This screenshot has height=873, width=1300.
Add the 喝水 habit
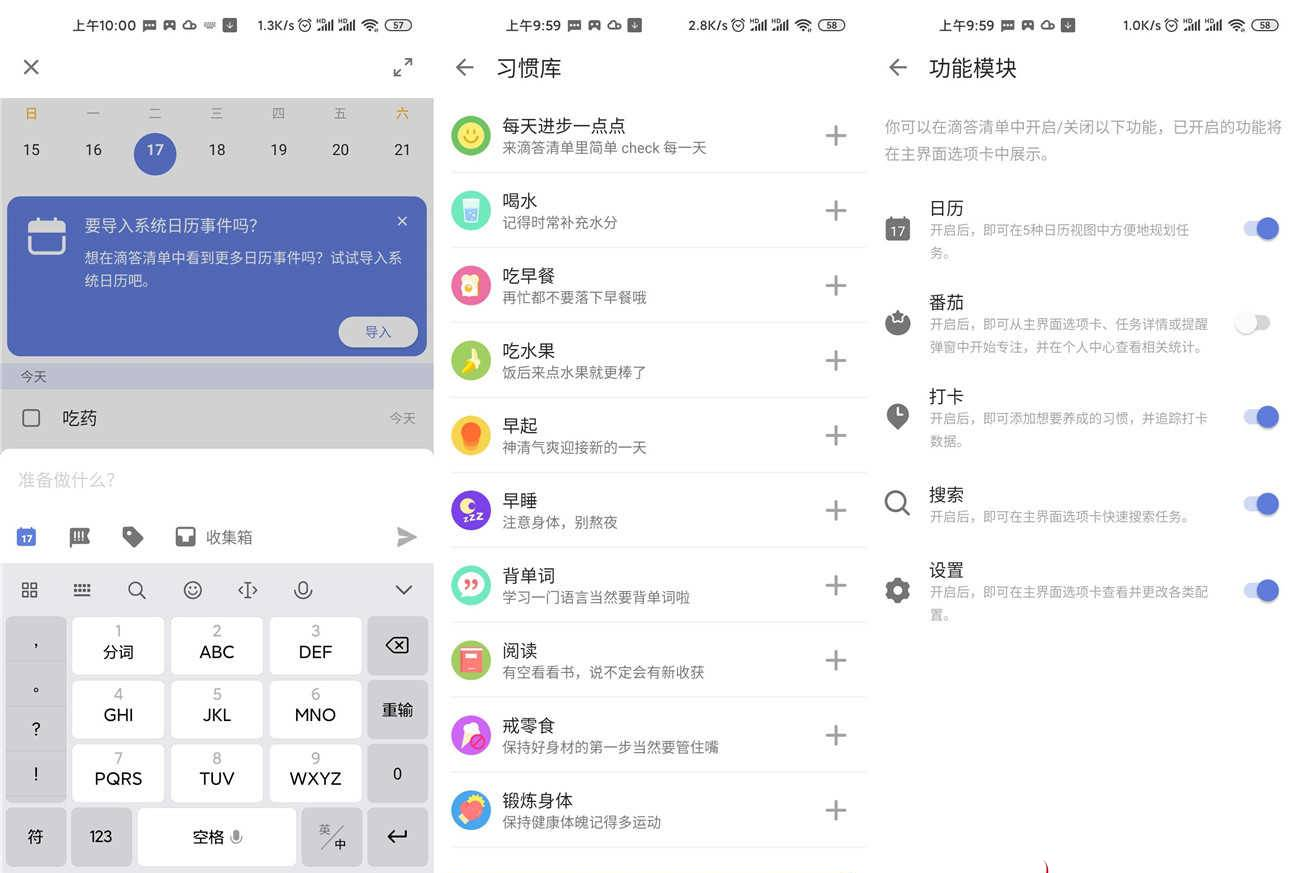[835, 211]
